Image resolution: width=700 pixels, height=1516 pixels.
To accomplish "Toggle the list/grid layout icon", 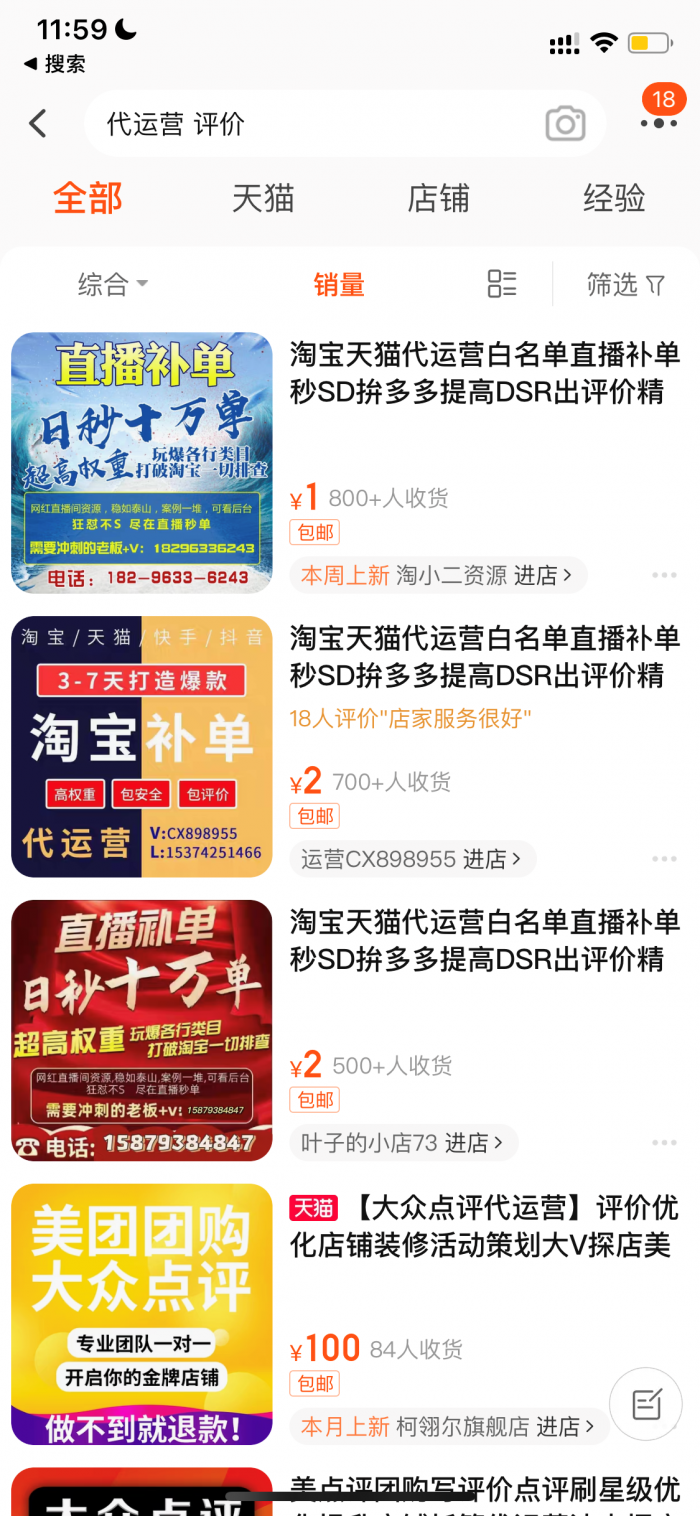I will click(x=502, y=284).
